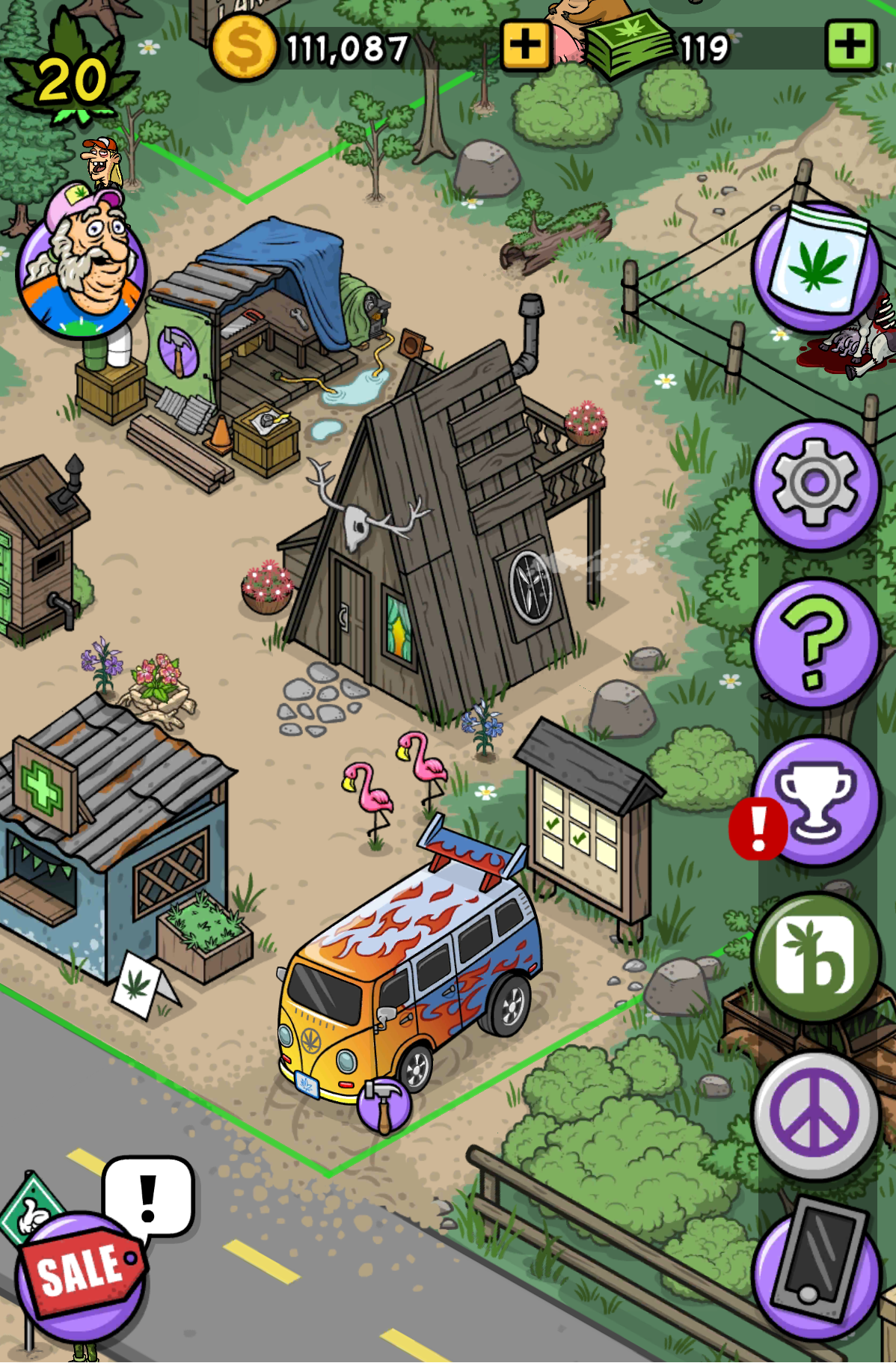Open the trophy achievements button
This screenshot has height=1363, width=896.
tap(817, 802)
